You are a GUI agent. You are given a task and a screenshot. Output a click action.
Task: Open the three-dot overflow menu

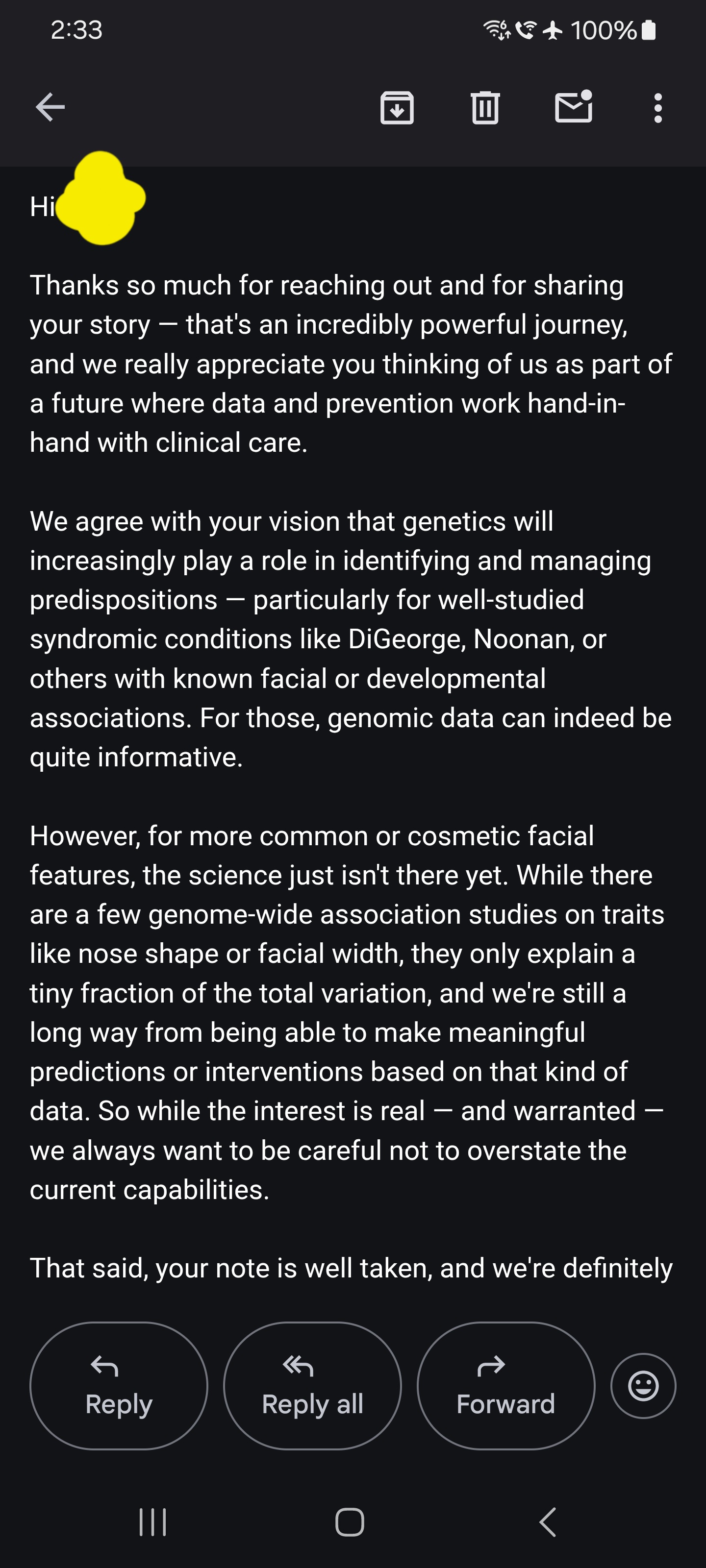point(657,108)
